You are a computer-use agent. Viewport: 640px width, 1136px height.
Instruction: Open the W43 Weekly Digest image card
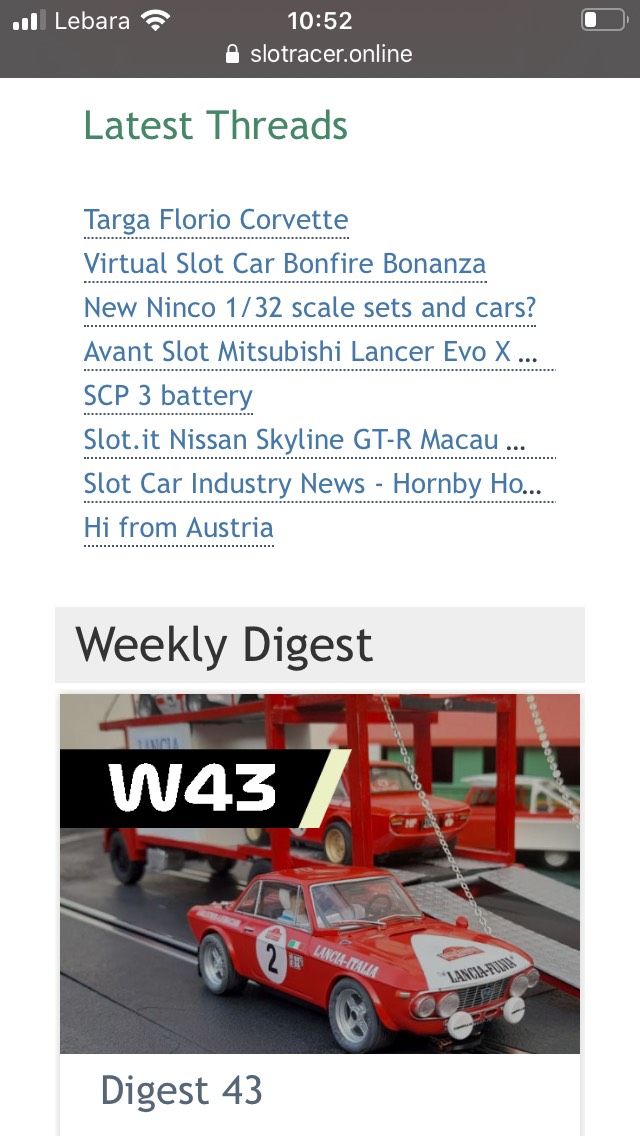(320, 872)
